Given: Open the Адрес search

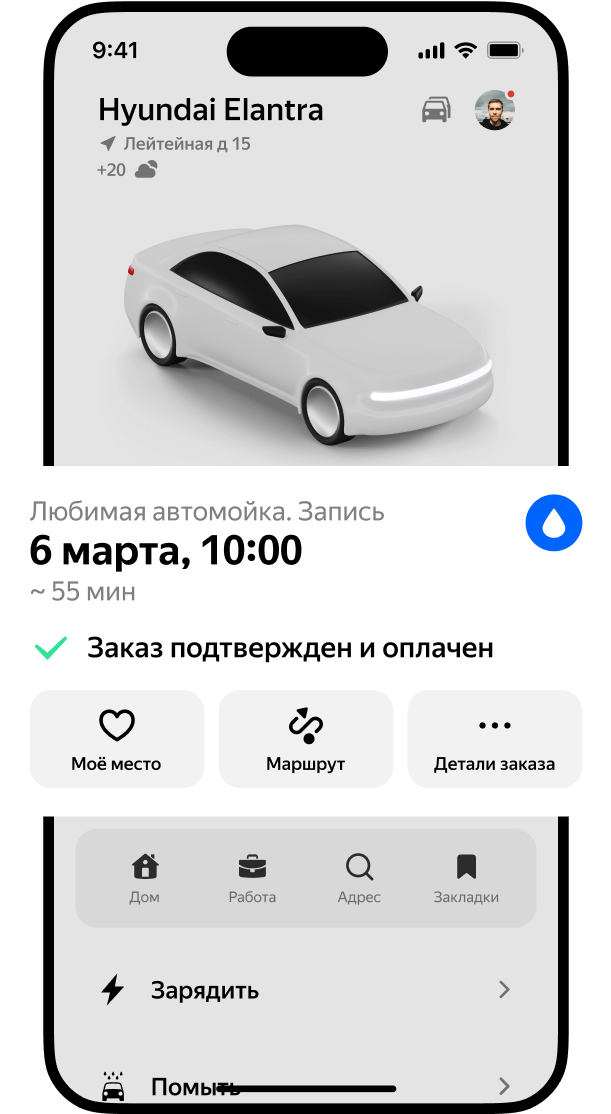Looking at the screenshot, I should click(359, 878).
